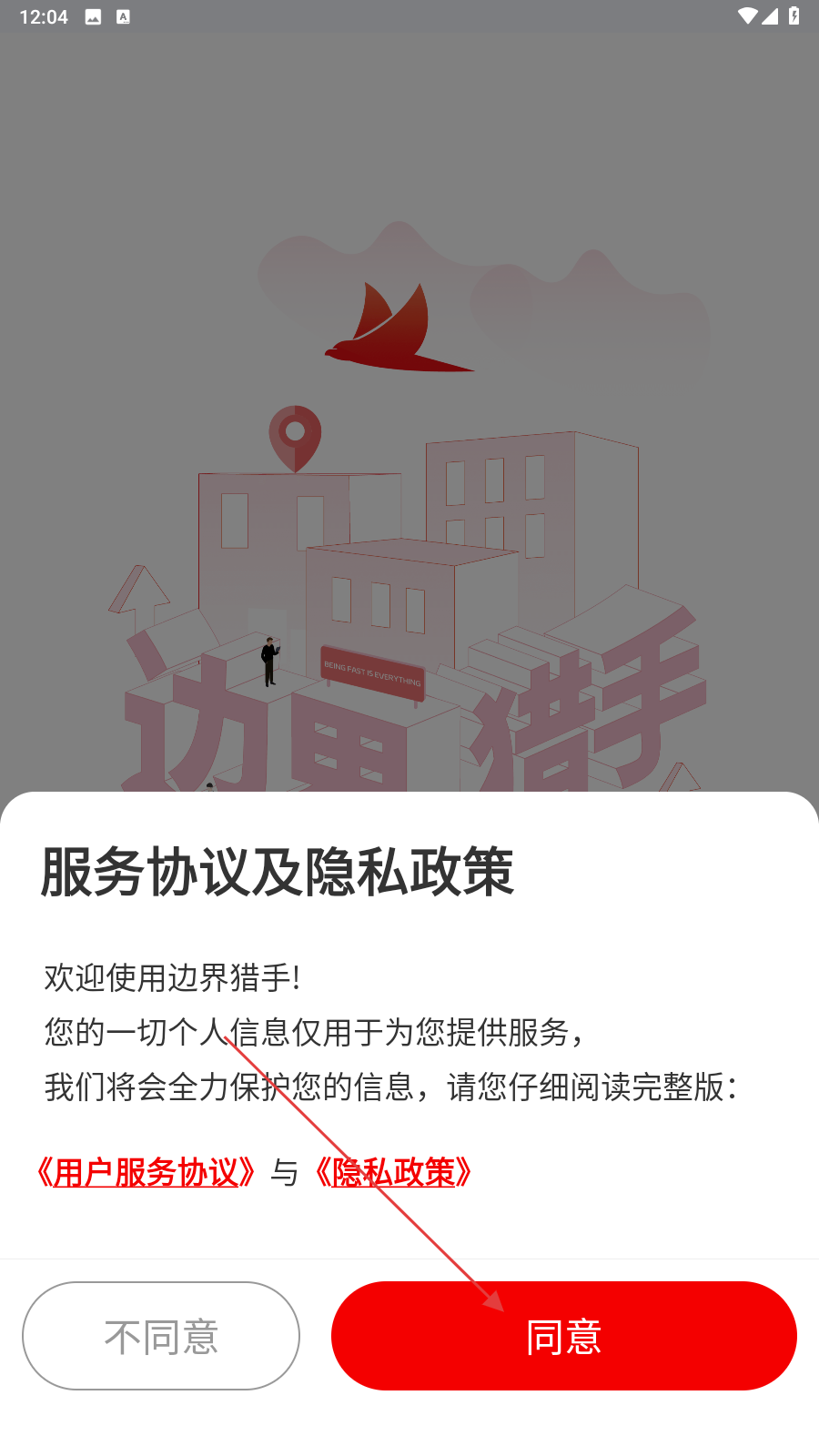Read the 隐私政策 link

pyautogui.click(x=393, y=1172)
